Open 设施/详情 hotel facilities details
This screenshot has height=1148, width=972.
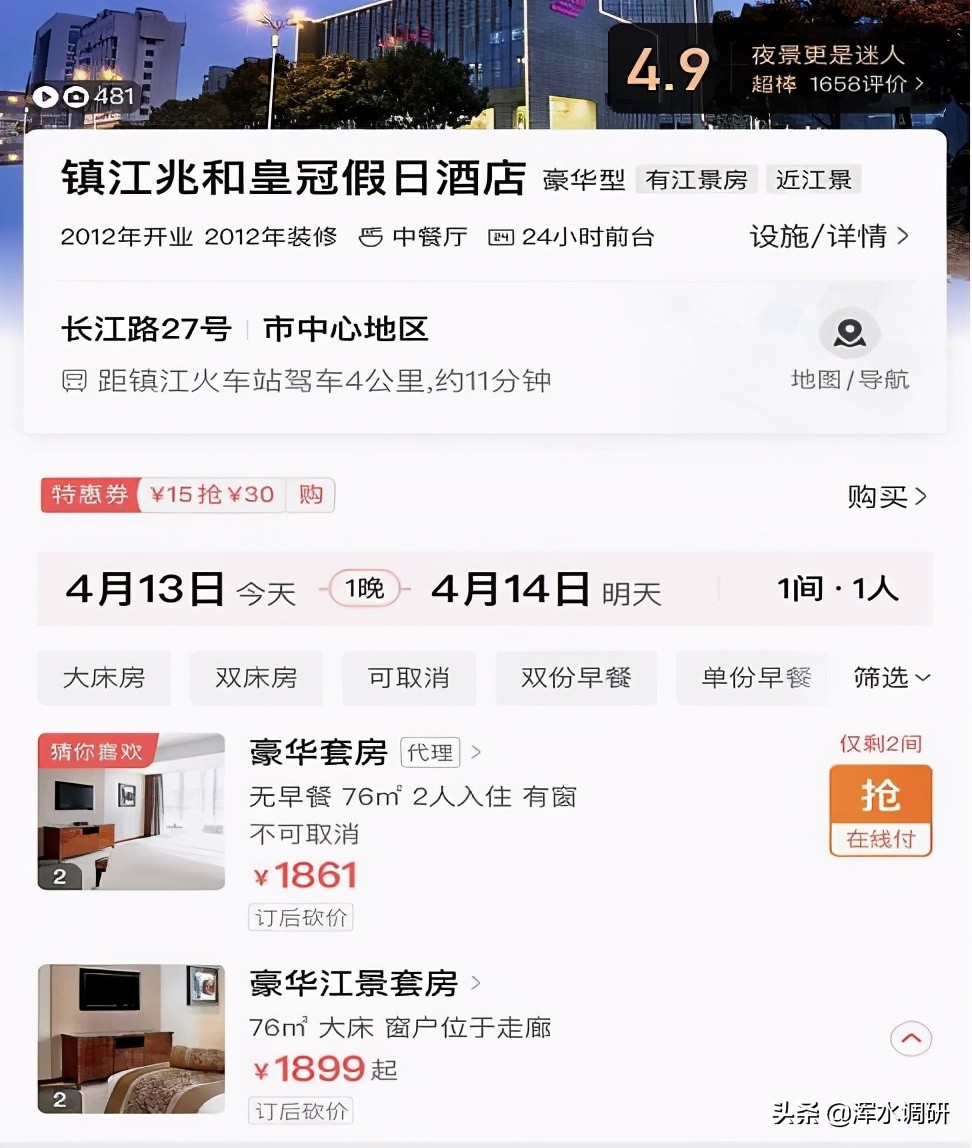tap(829, 237)
